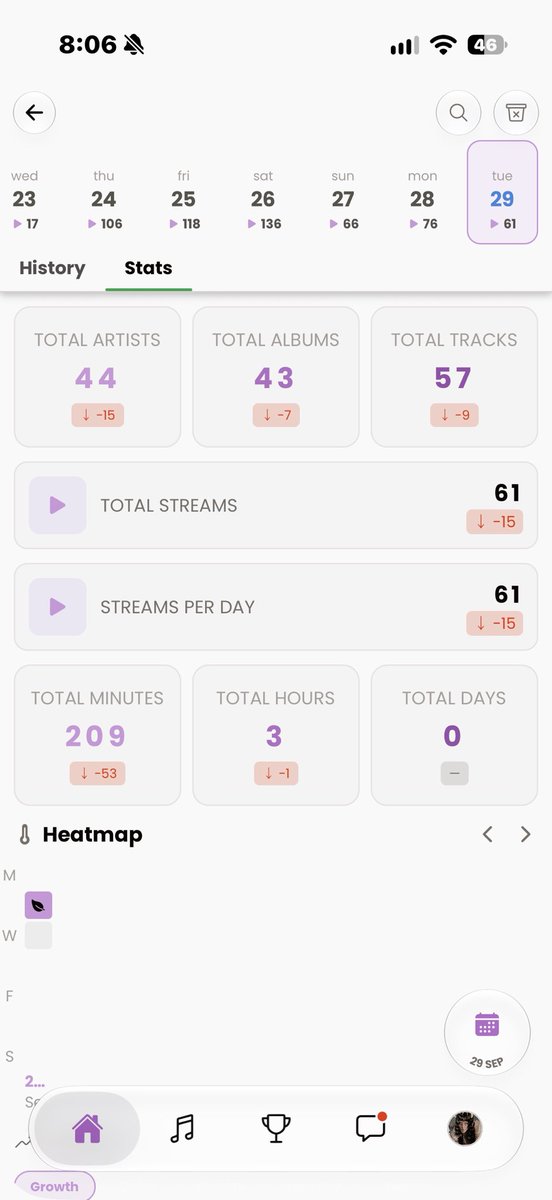Open the messages tab with red dot
The image size is (552, 1200).
(371, 1127)
